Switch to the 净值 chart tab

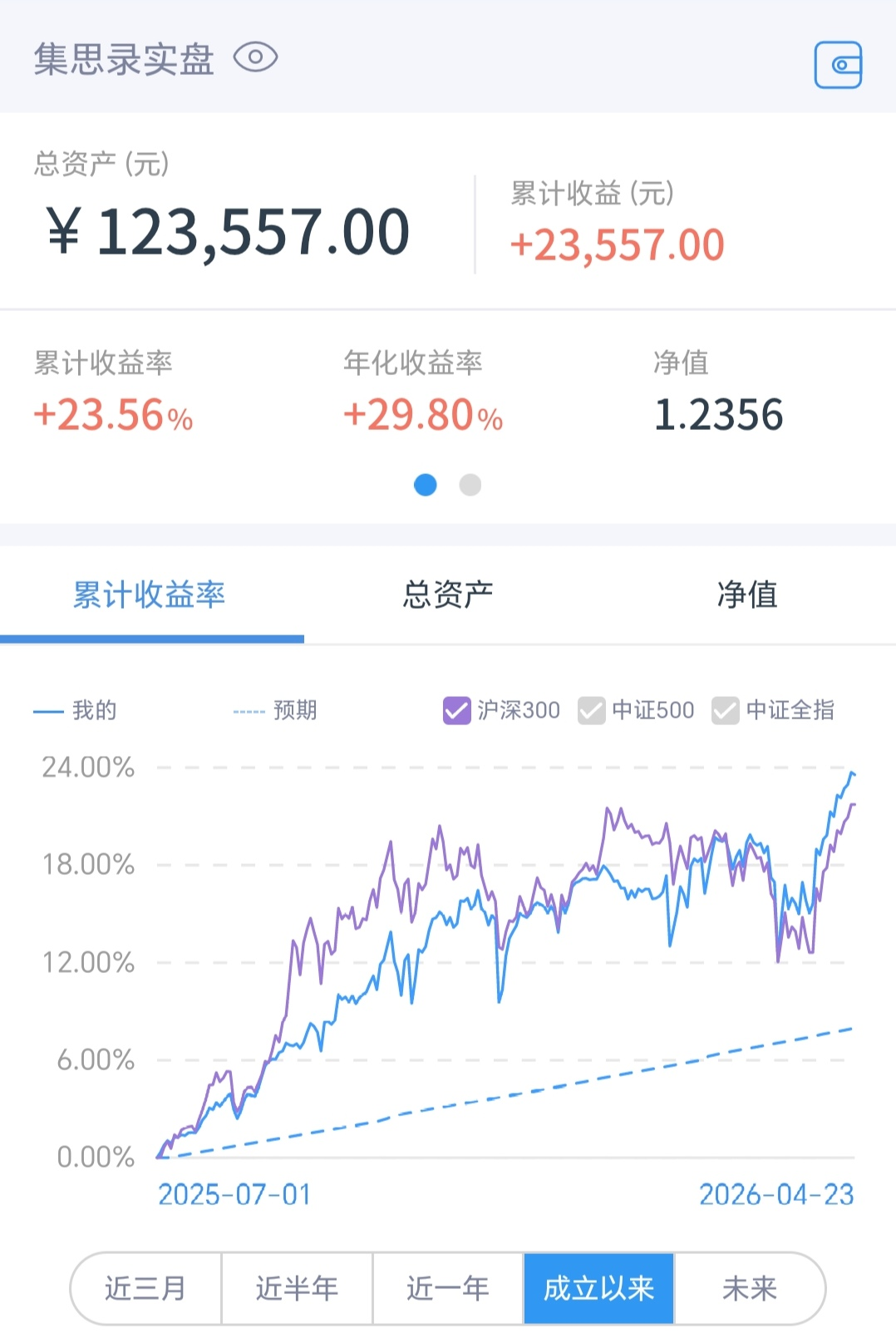(746, 595)
